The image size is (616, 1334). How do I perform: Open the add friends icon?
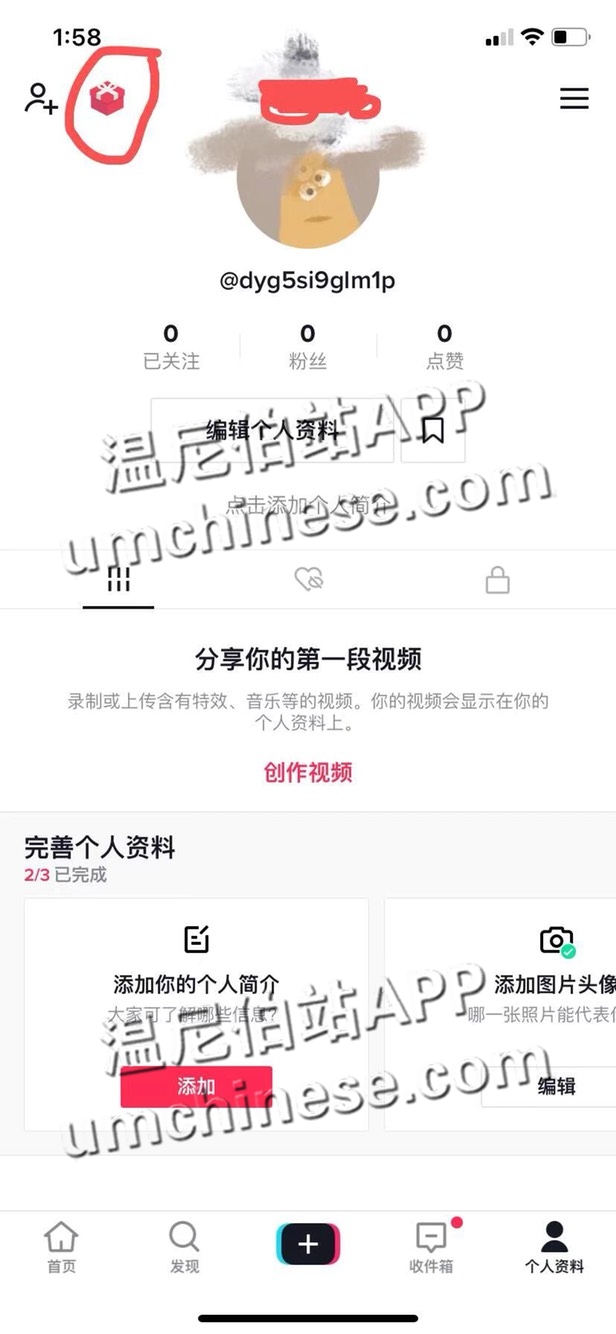(41, 98)
